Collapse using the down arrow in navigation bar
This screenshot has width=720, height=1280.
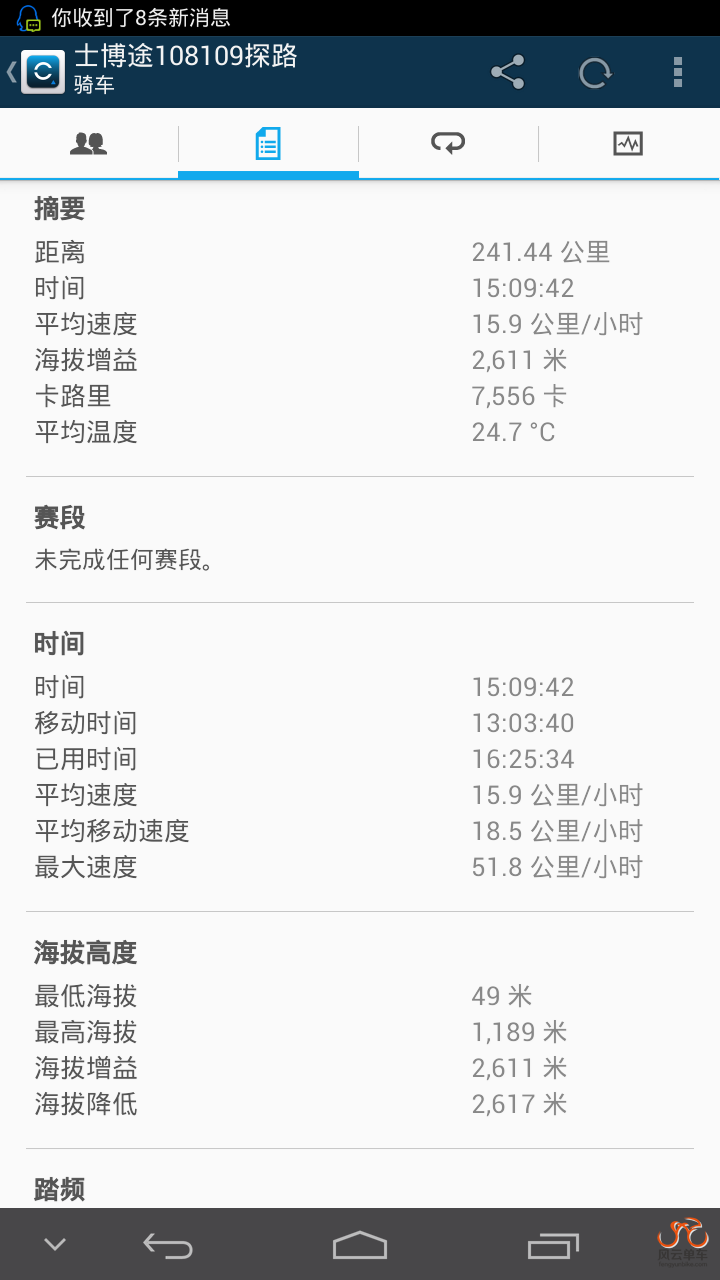53,1246
